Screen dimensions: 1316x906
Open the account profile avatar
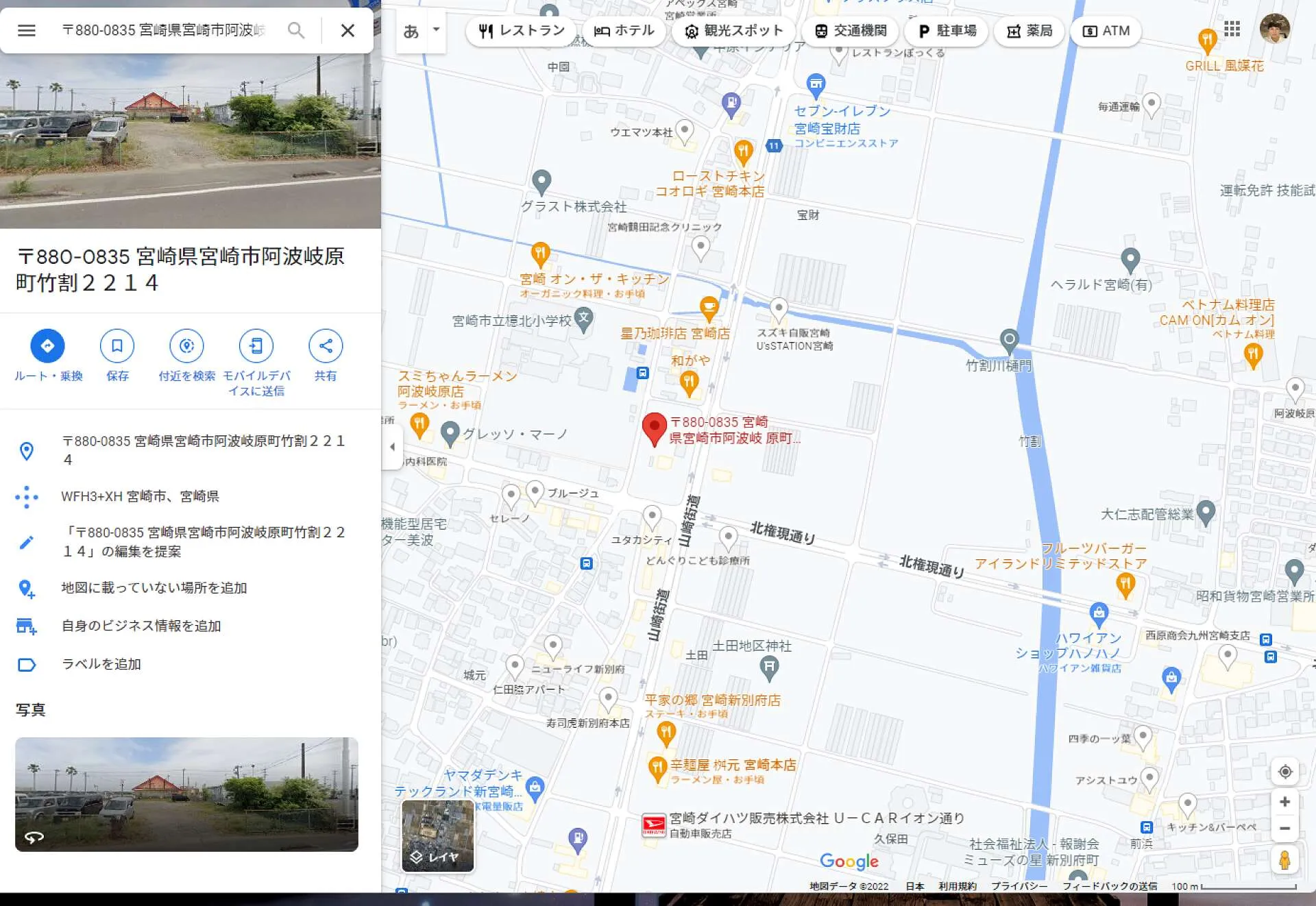point(1274,29)
